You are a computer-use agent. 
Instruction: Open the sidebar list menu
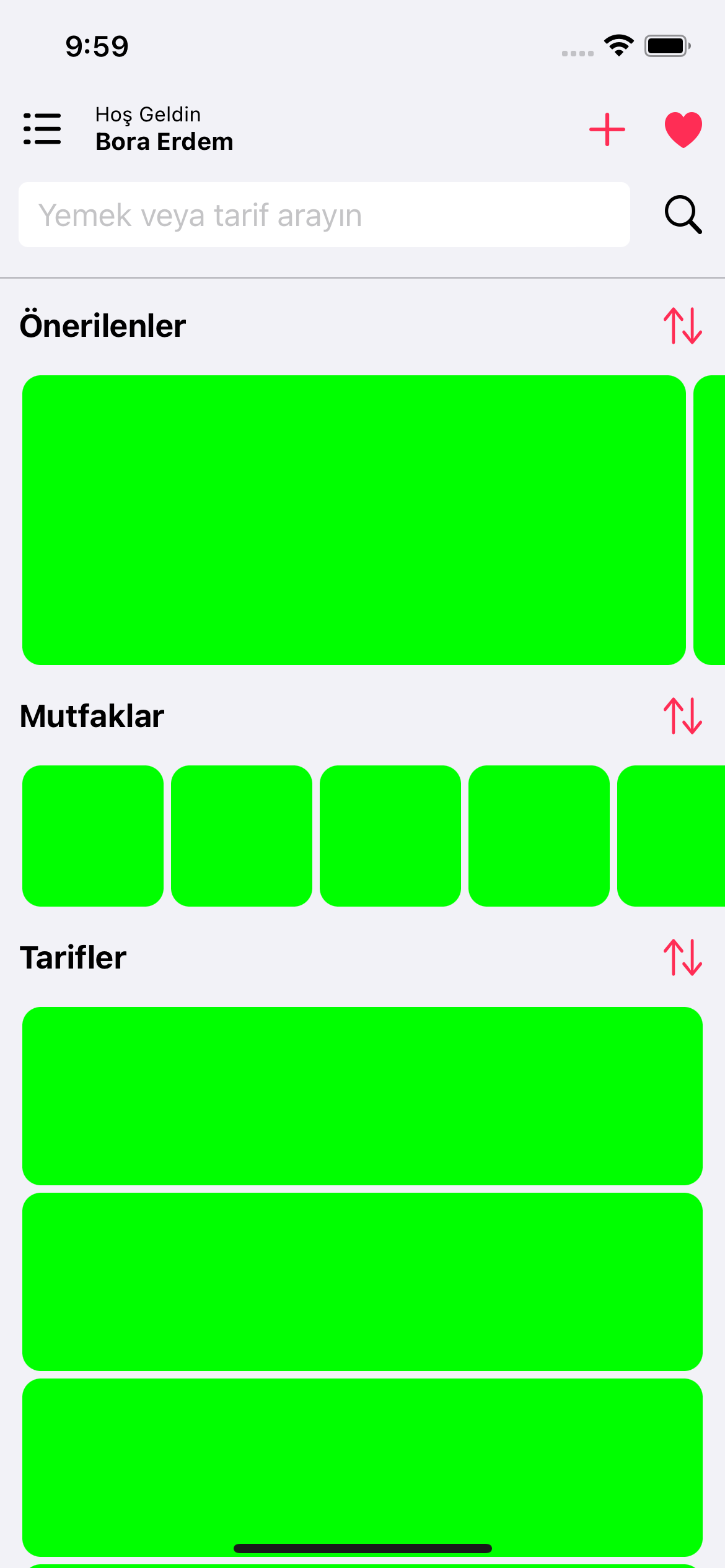42,128
